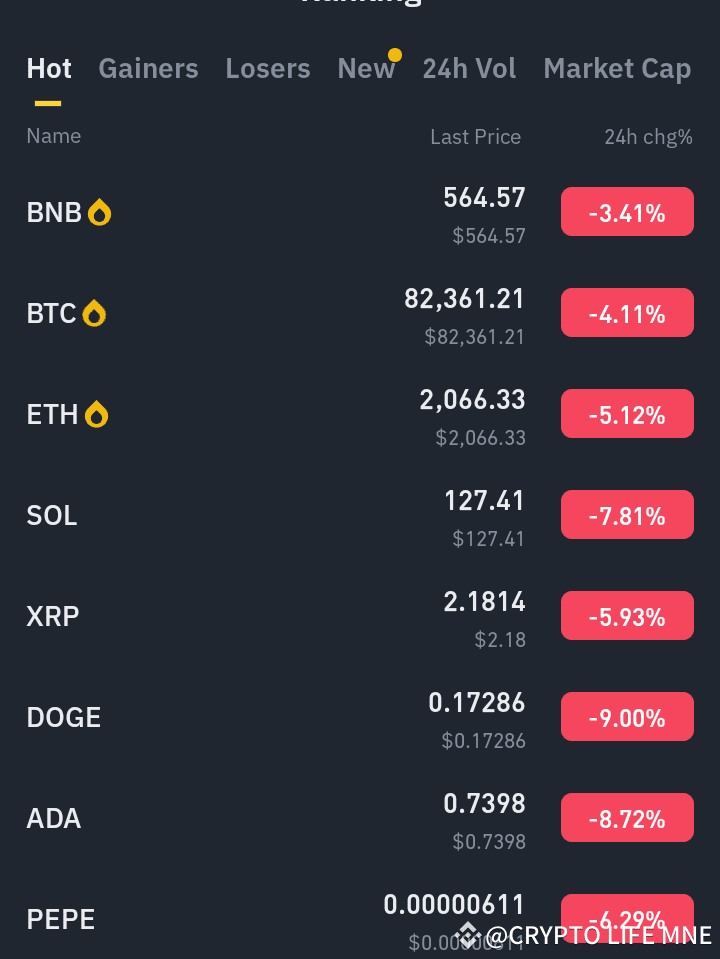Select the Hot tab
This screenshot has width=720, height=959.
pos(48,68)
